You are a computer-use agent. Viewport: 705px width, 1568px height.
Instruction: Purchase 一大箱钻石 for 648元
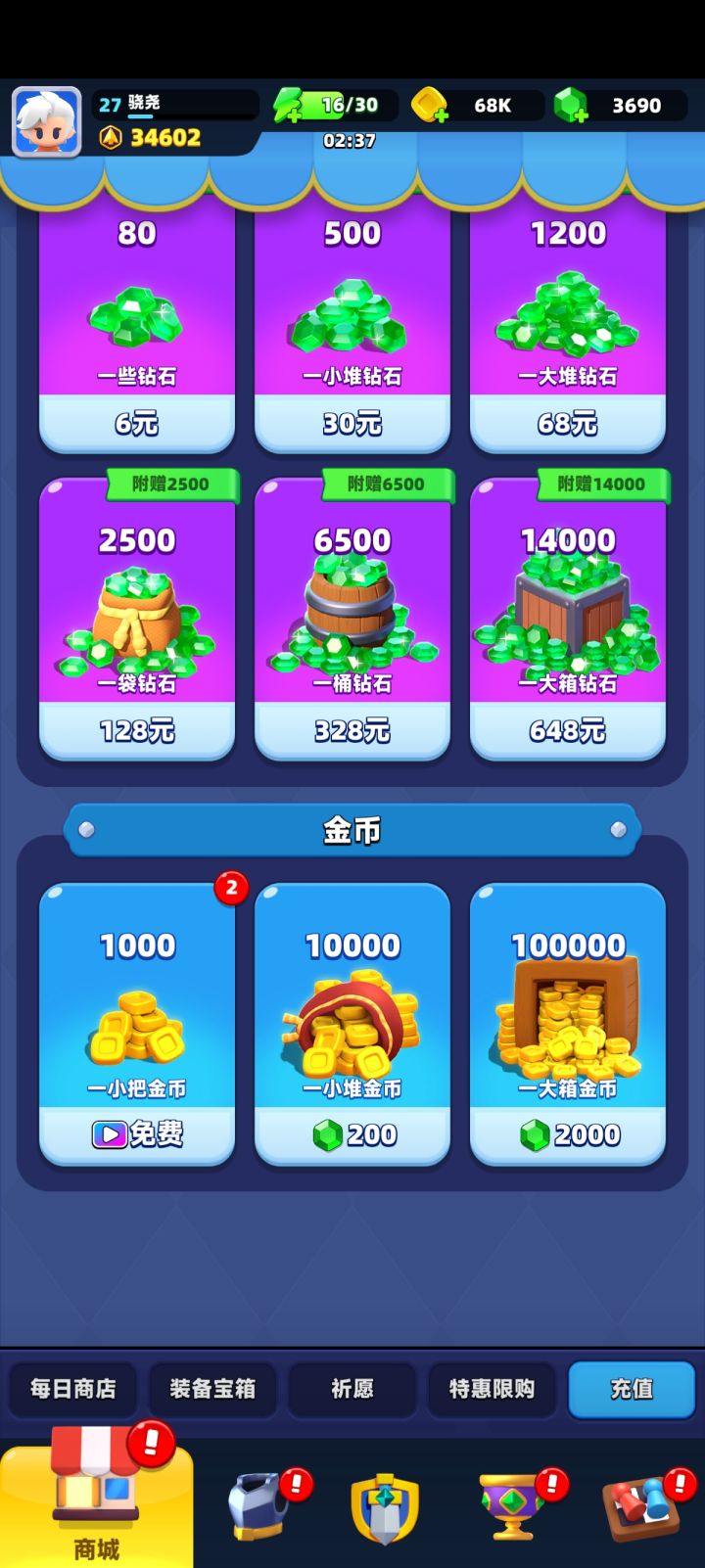pos(568,729)
